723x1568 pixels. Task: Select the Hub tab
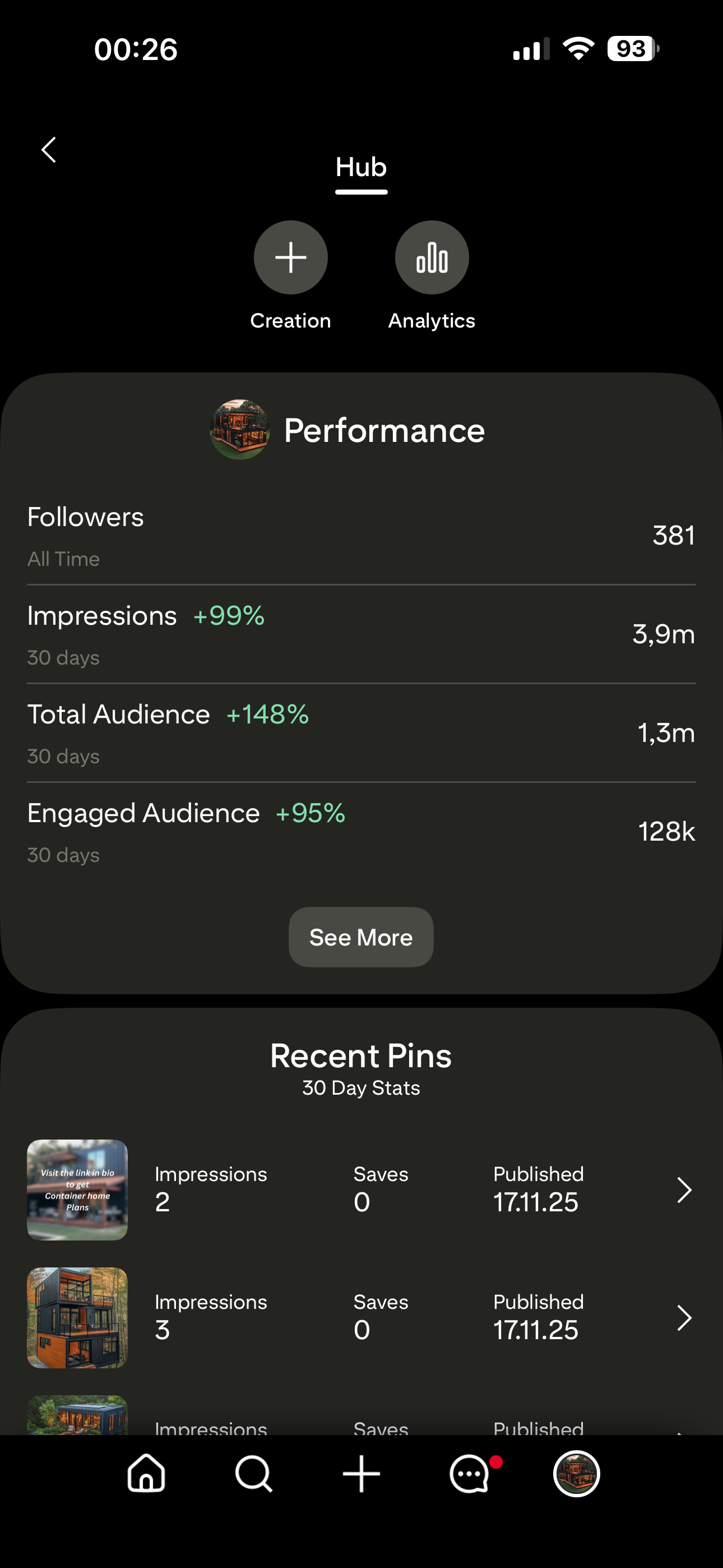tap(361, 167)
